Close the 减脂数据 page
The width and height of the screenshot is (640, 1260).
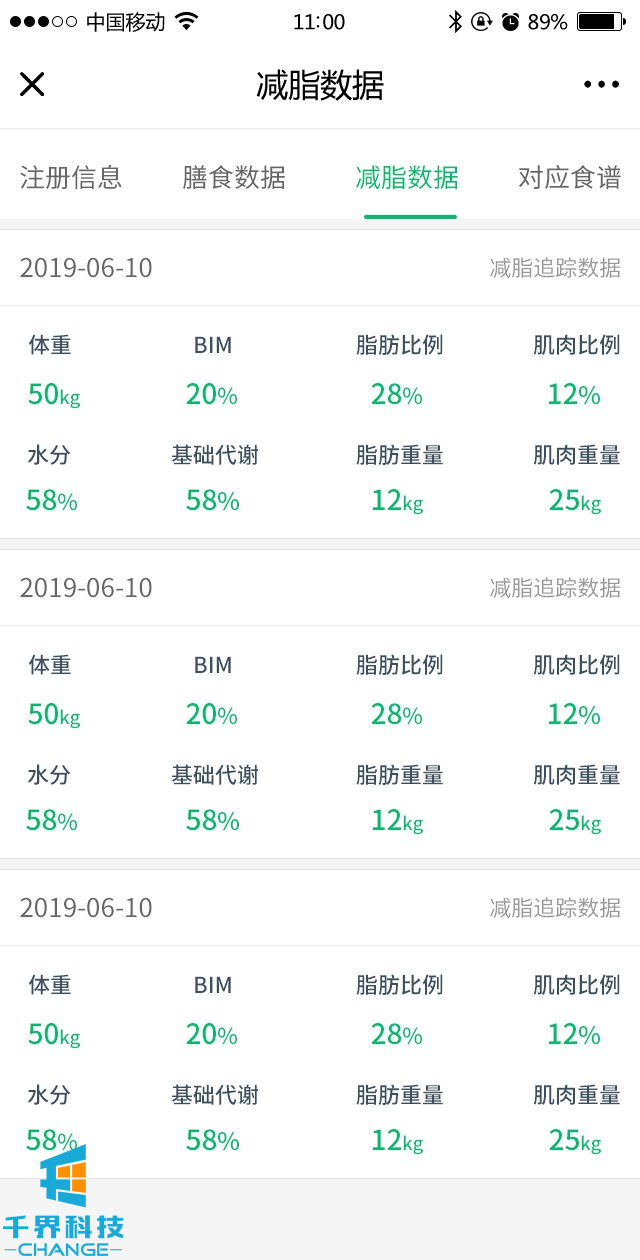click(32, 85)
